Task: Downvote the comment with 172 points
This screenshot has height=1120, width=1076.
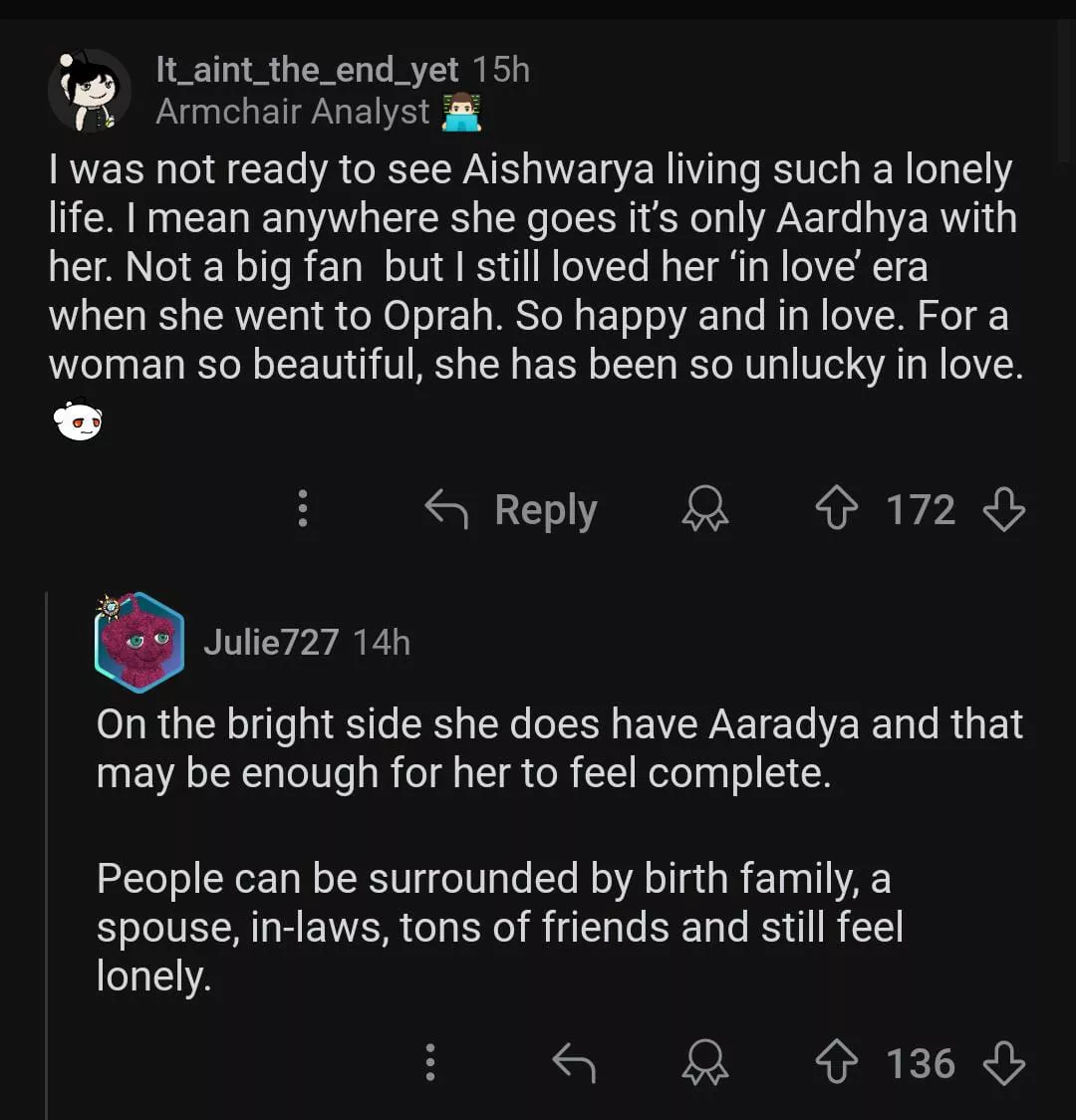Action: 1003,510
